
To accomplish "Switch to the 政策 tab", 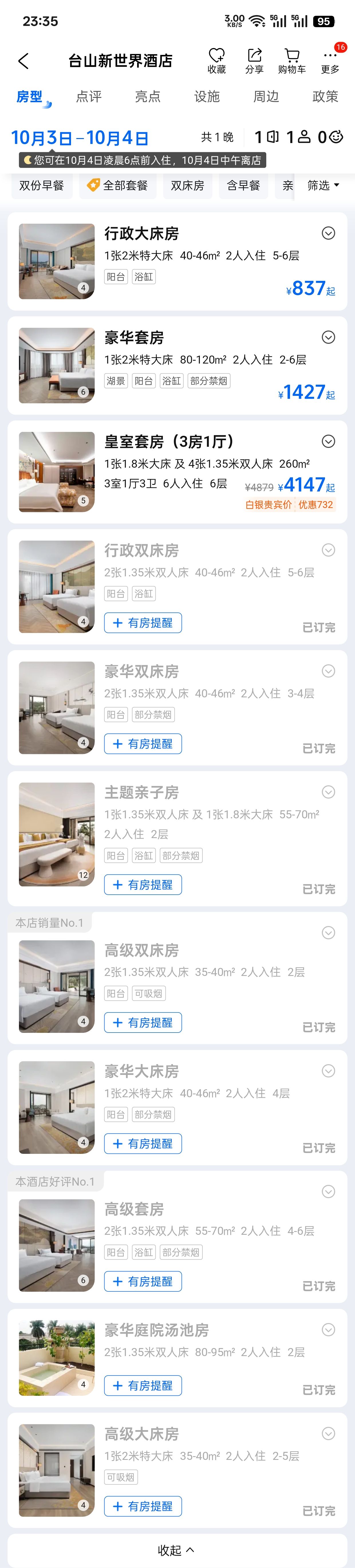I will click(x=325, y=97).
